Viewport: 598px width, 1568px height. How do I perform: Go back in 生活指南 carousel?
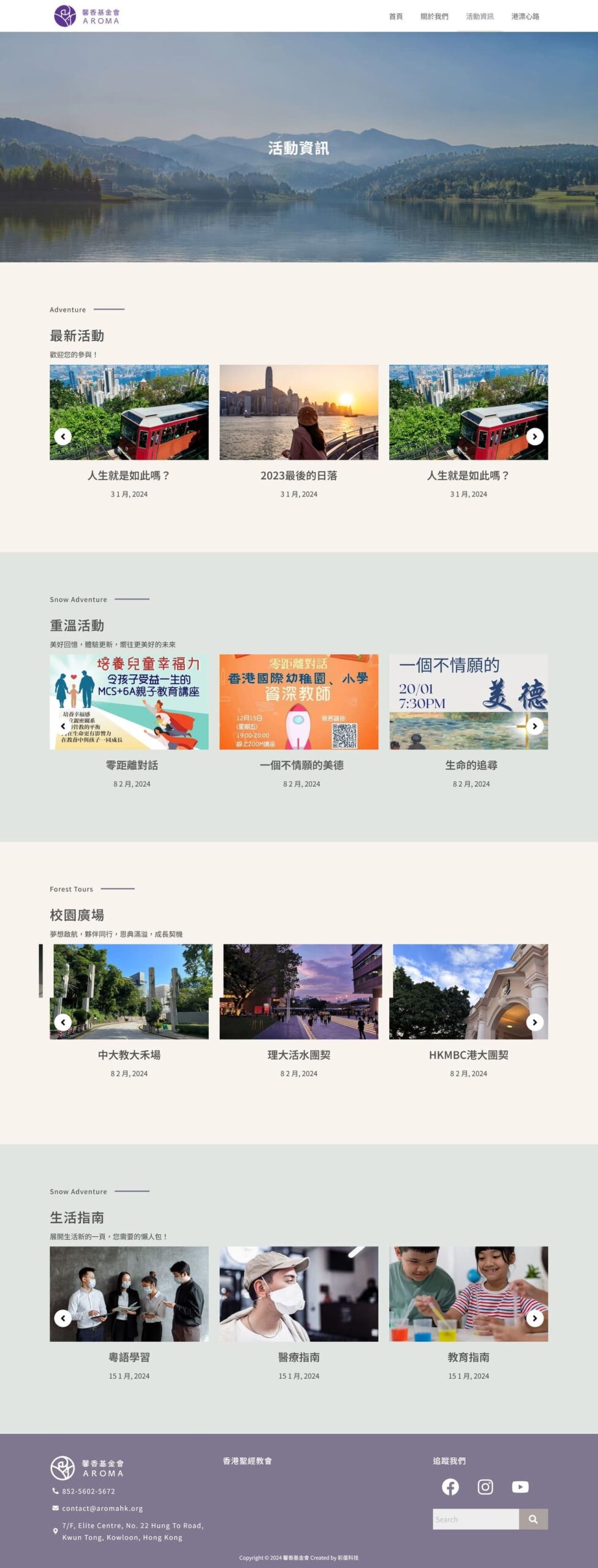[63, 1318]
